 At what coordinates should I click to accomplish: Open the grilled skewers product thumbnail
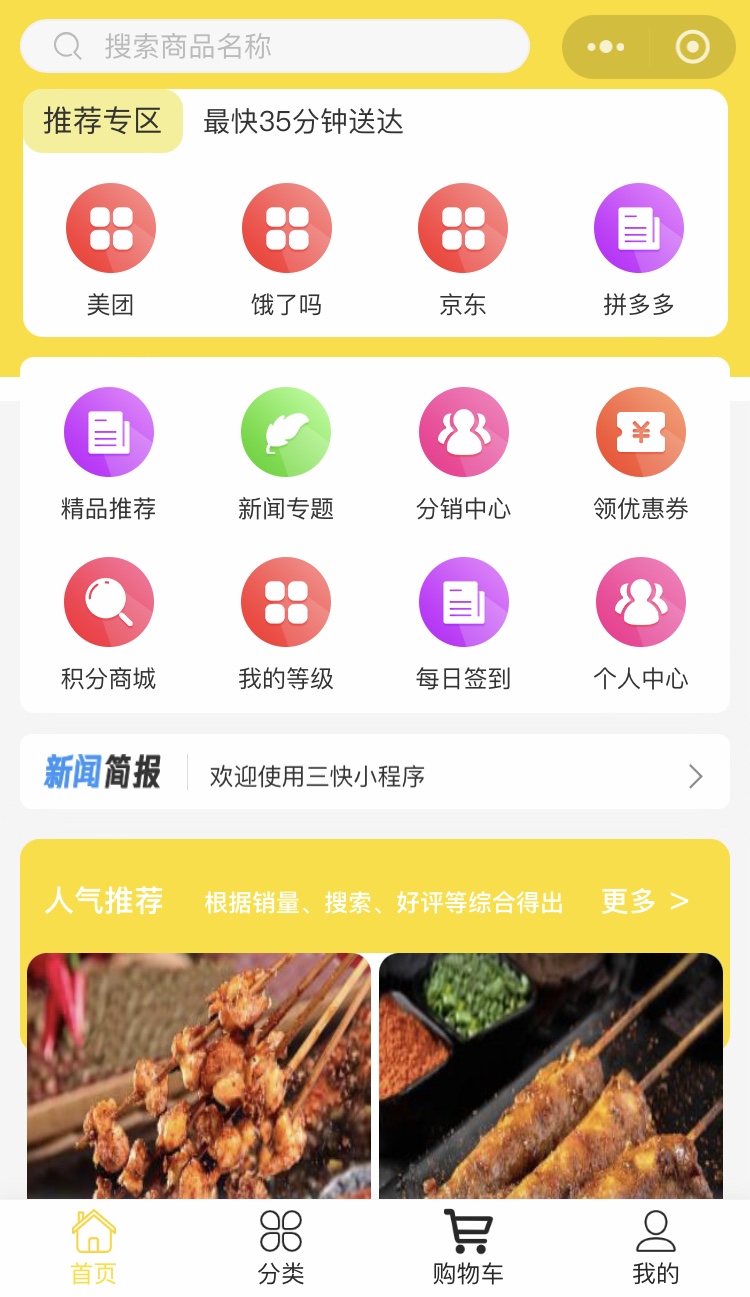(x=198, y=1080)
